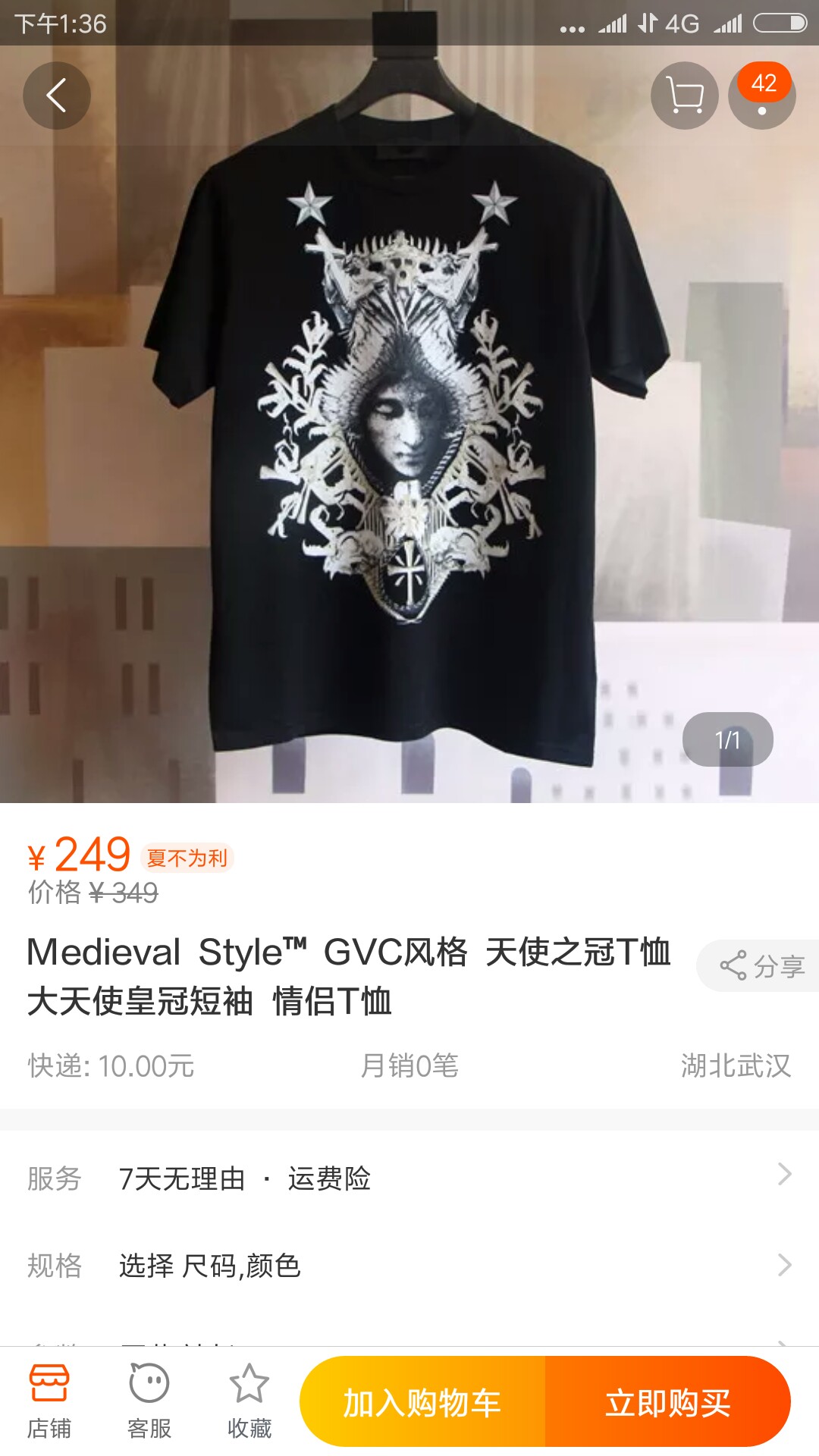
Task: Visit the 店铺 shop page
Action: [49, 1401]
